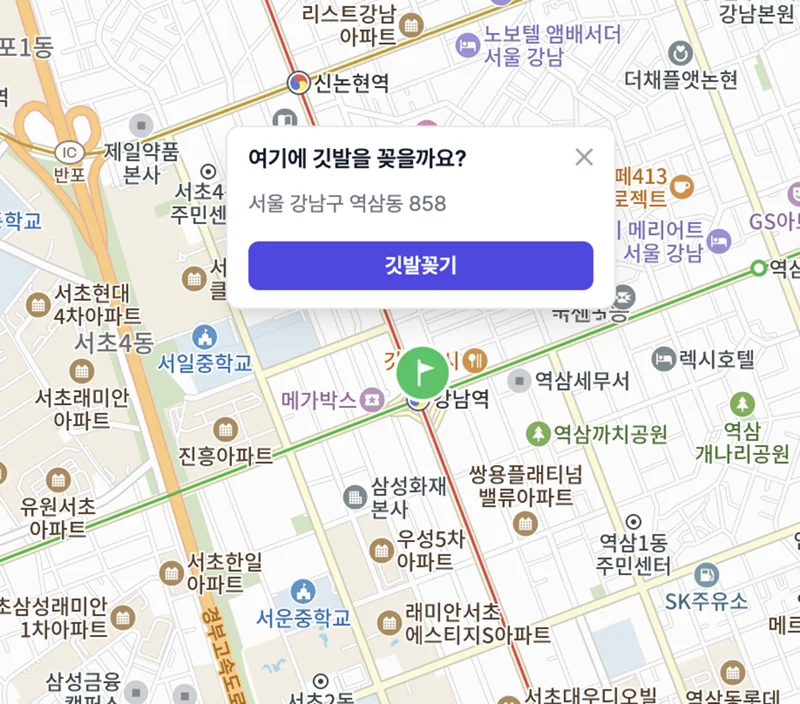Select the 신논현역 station marker
Viewport: 800px width, 704px height.
tap(298, 83)
